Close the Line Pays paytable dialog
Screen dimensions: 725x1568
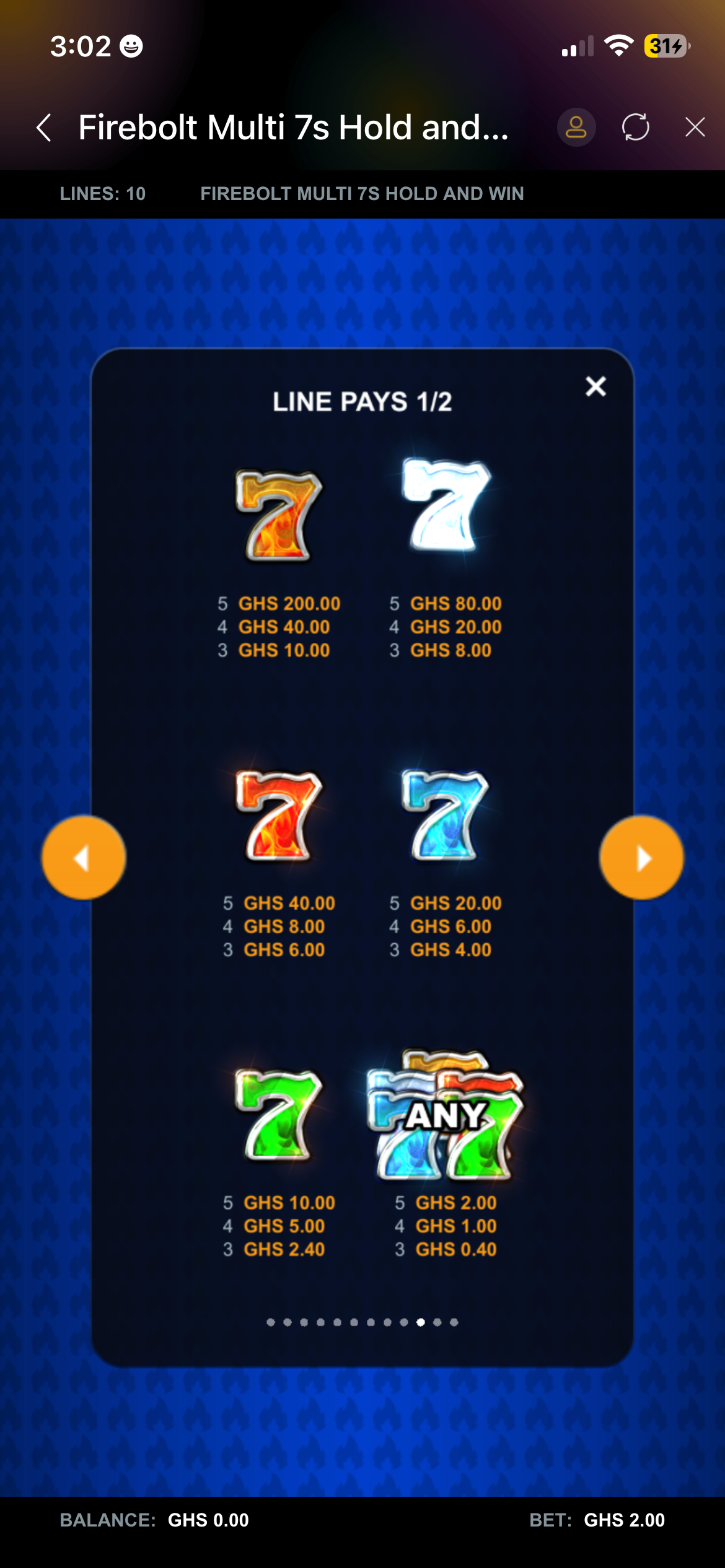tap(595, 386)
